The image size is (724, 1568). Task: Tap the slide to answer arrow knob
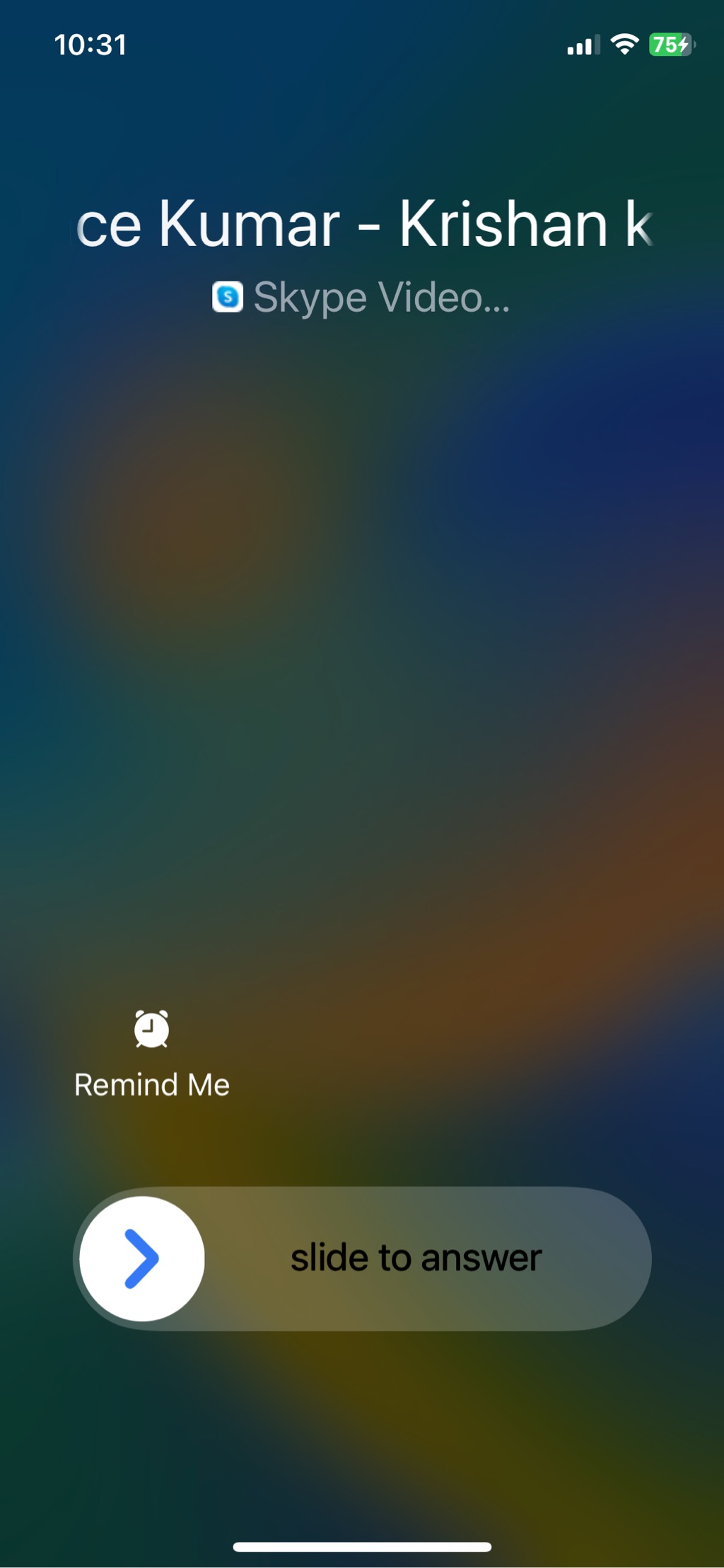click(x=142, y=1258)
